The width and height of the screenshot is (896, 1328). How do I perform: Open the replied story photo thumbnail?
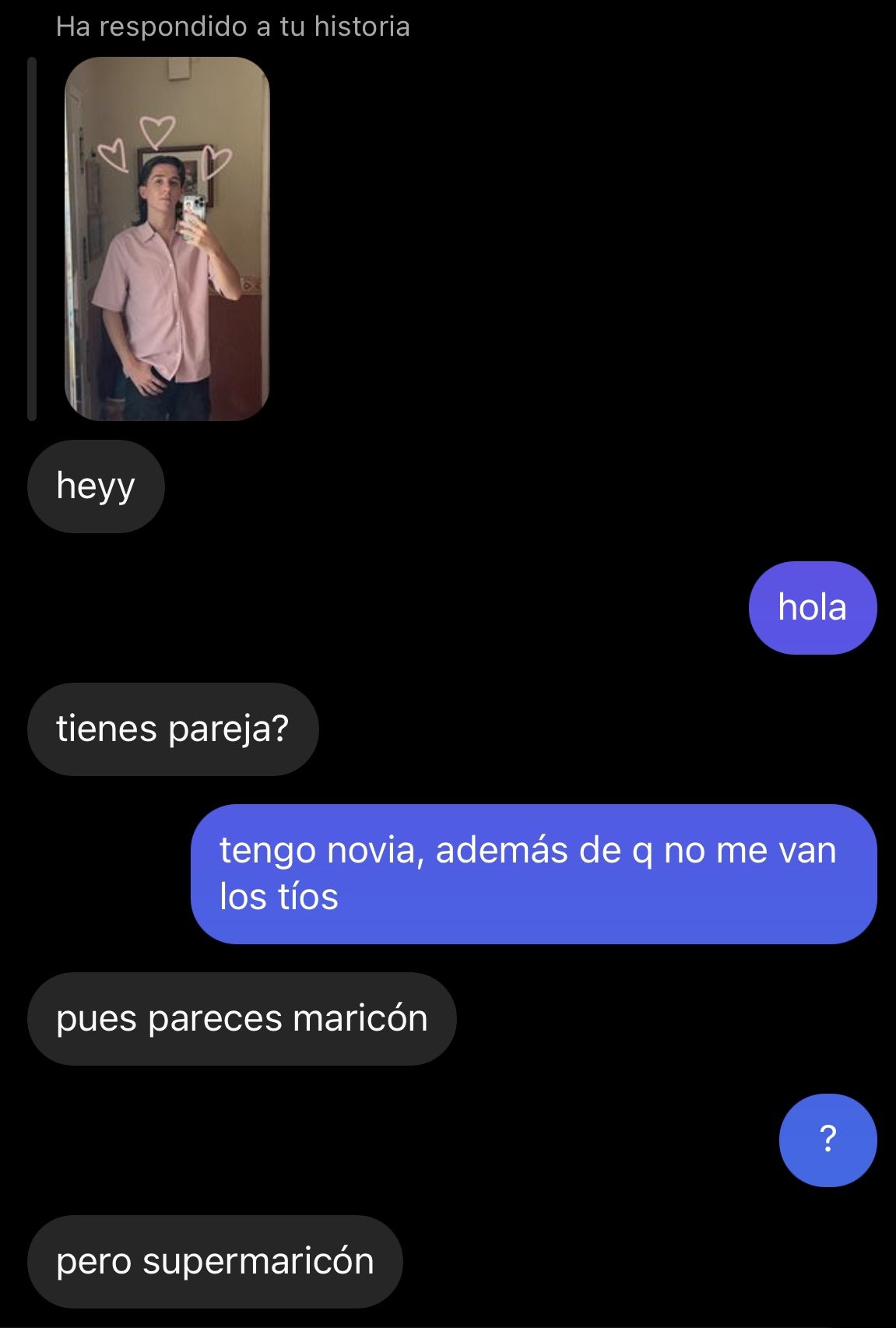167,238
